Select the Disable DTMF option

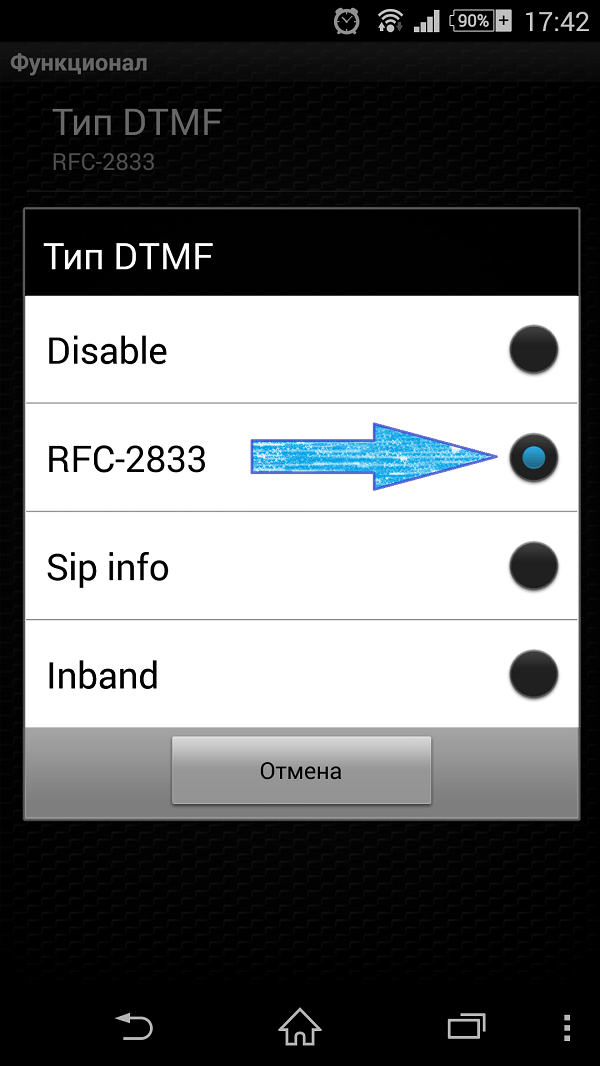point(301,349)
